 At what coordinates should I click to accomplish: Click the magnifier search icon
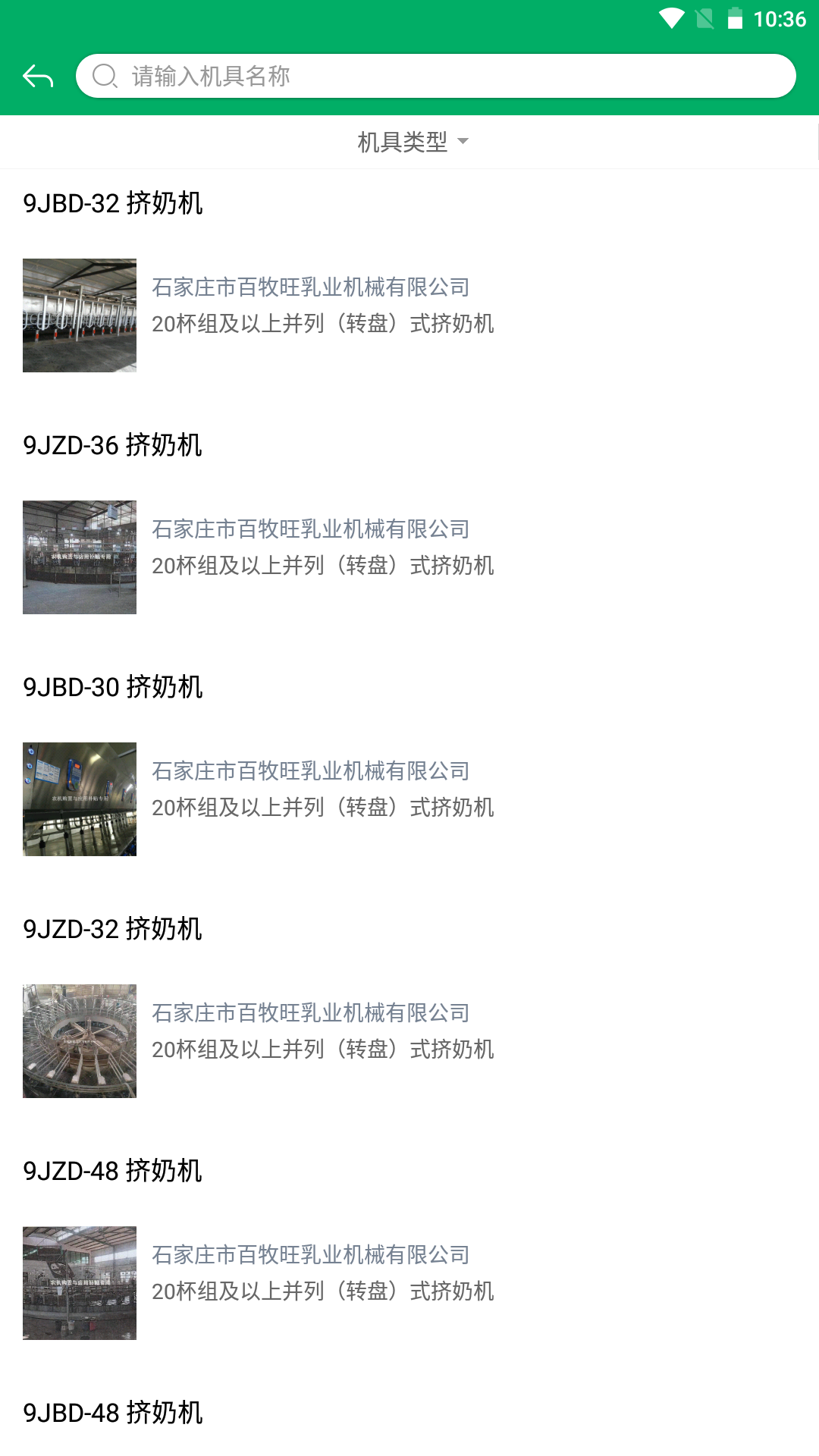105,76
